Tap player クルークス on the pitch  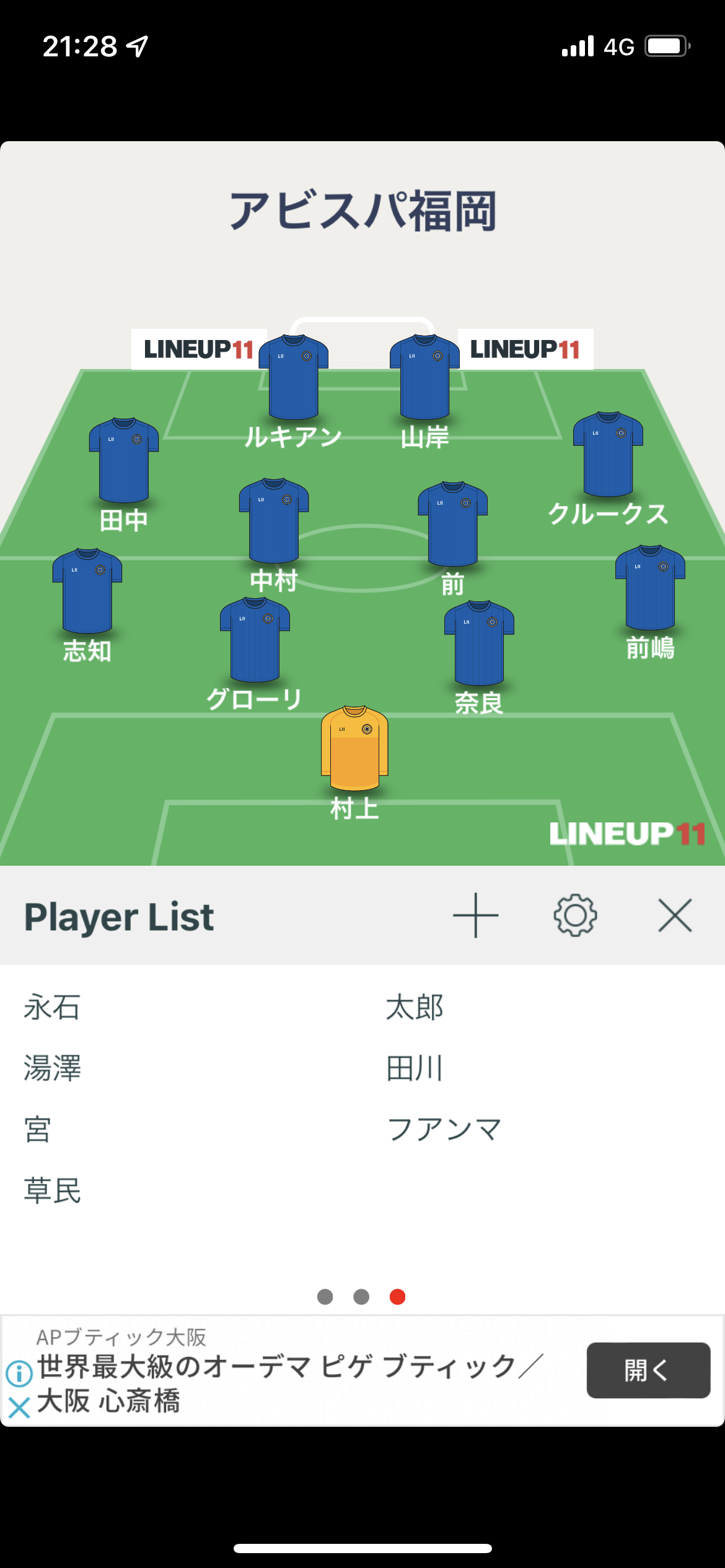[608, 455]
